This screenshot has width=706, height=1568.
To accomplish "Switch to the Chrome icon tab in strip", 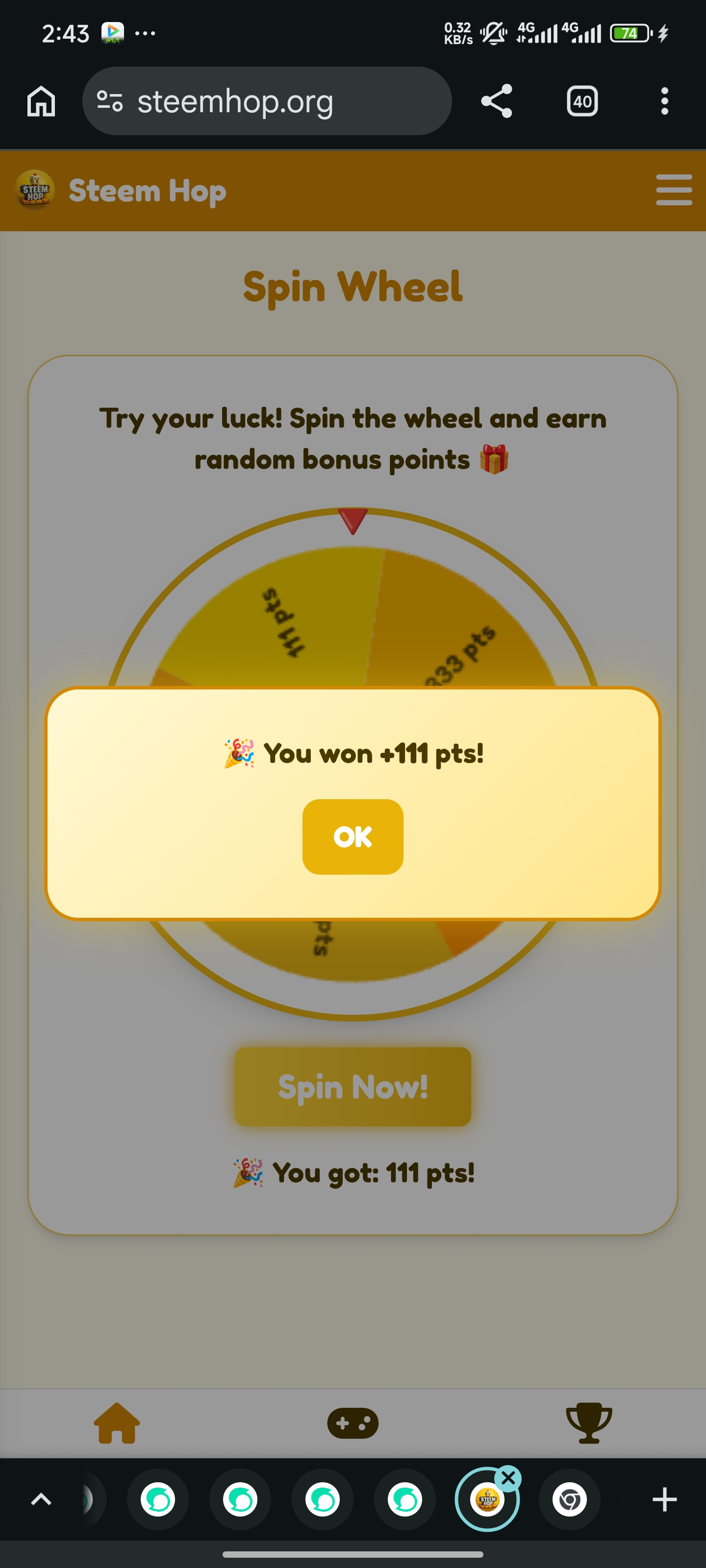I will tap(570, 1499).
